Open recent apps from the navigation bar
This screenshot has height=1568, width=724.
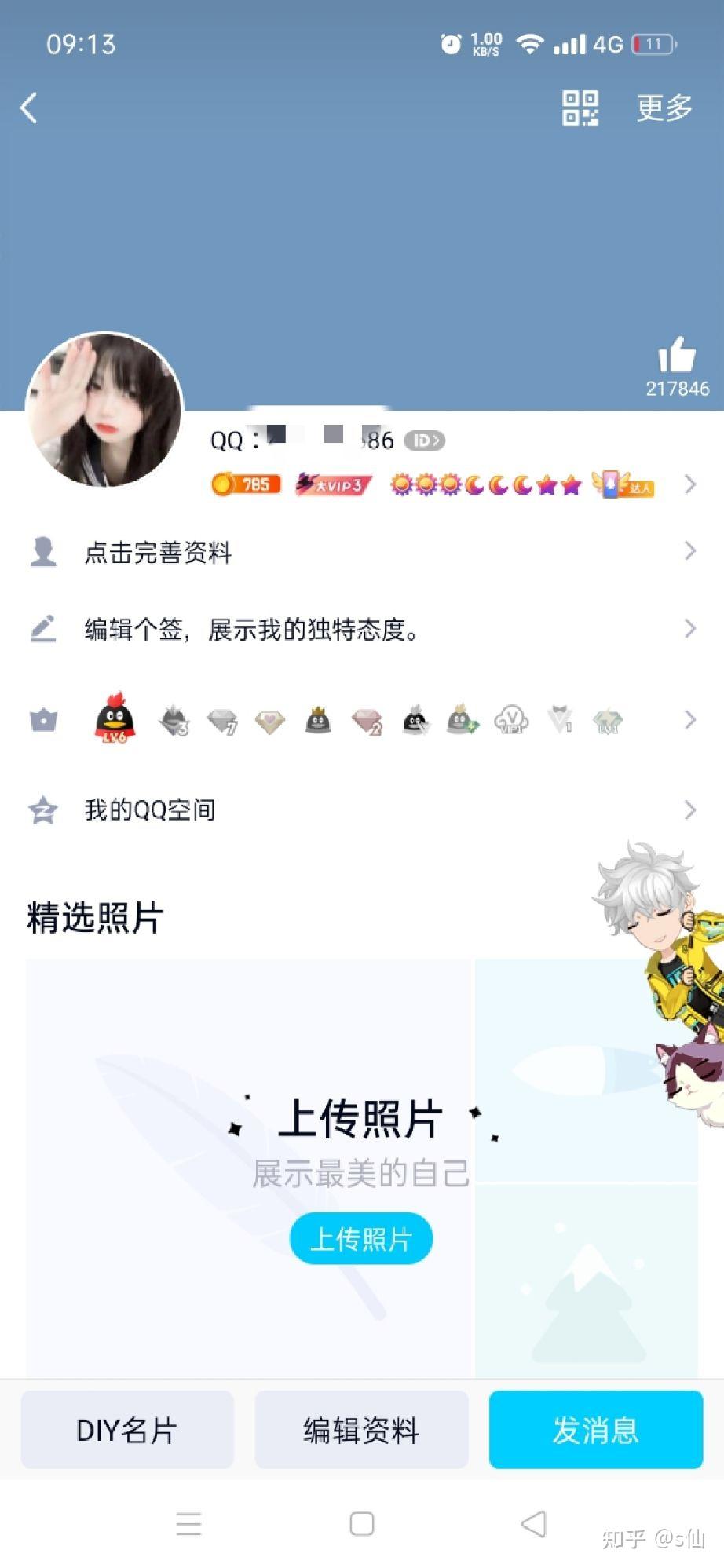click(x=188, y=1524)
